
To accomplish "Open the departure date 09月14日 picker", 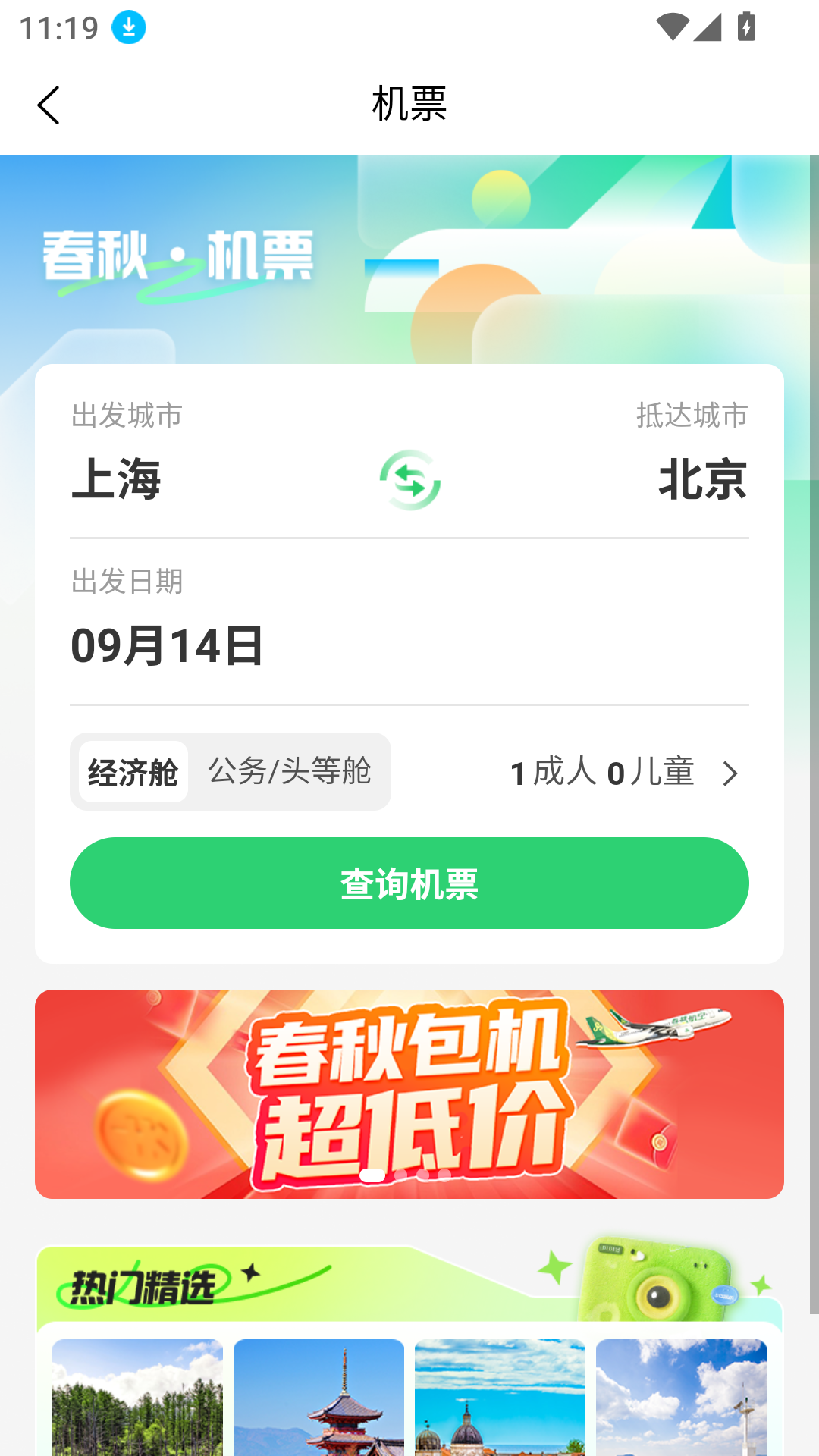I will click(x=168, y=645).
